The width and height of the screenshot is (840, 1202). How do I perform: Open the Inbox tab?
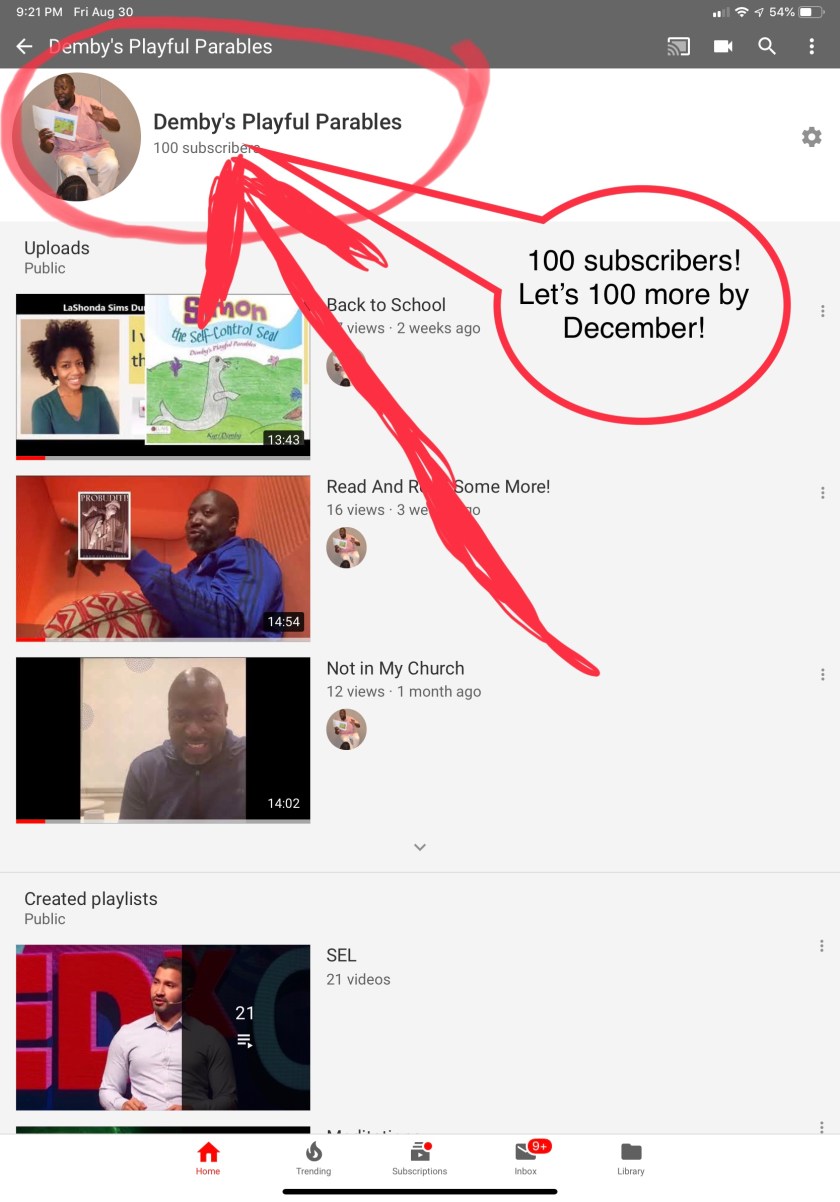click(x=526, y=1158)
